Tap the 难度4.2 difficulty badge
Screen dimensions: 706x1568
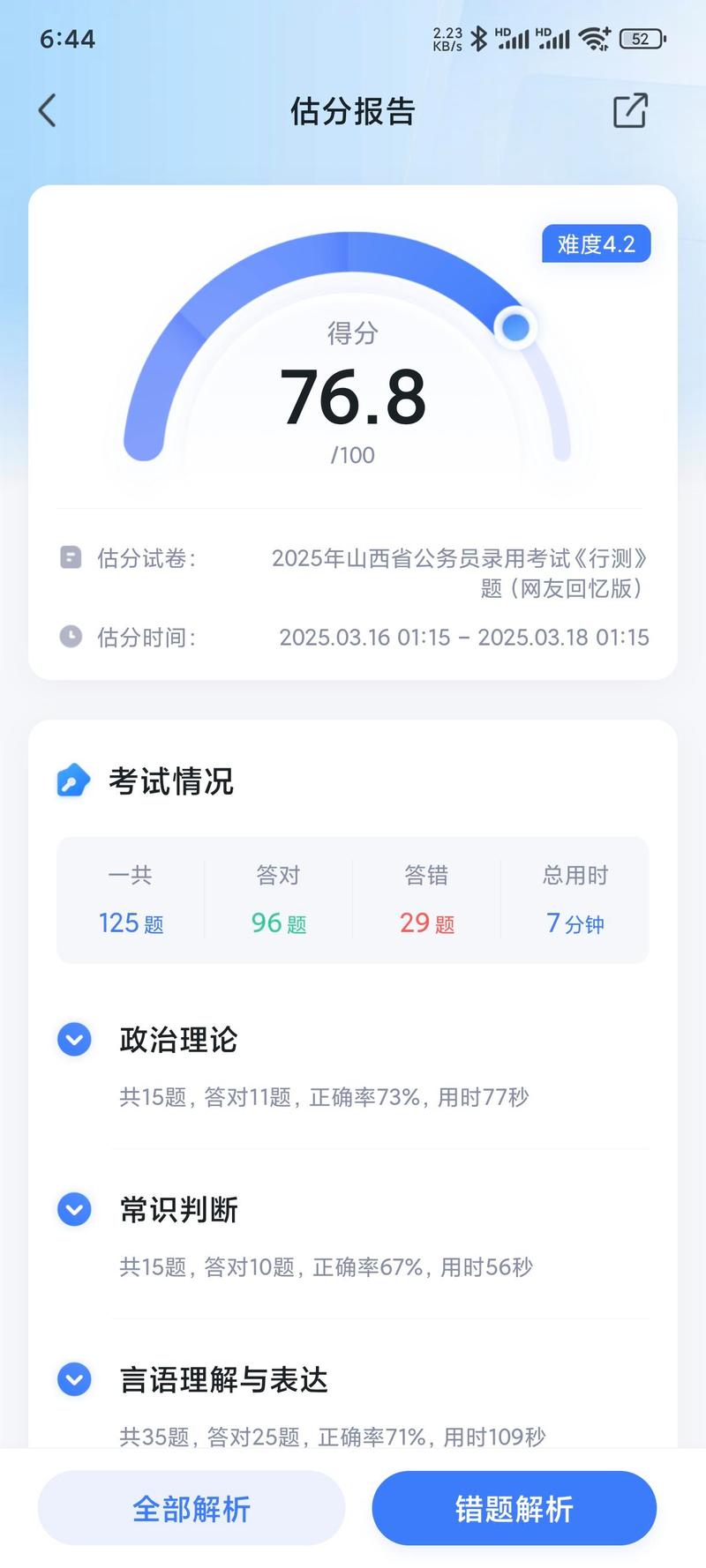click(x=595, y=243)
